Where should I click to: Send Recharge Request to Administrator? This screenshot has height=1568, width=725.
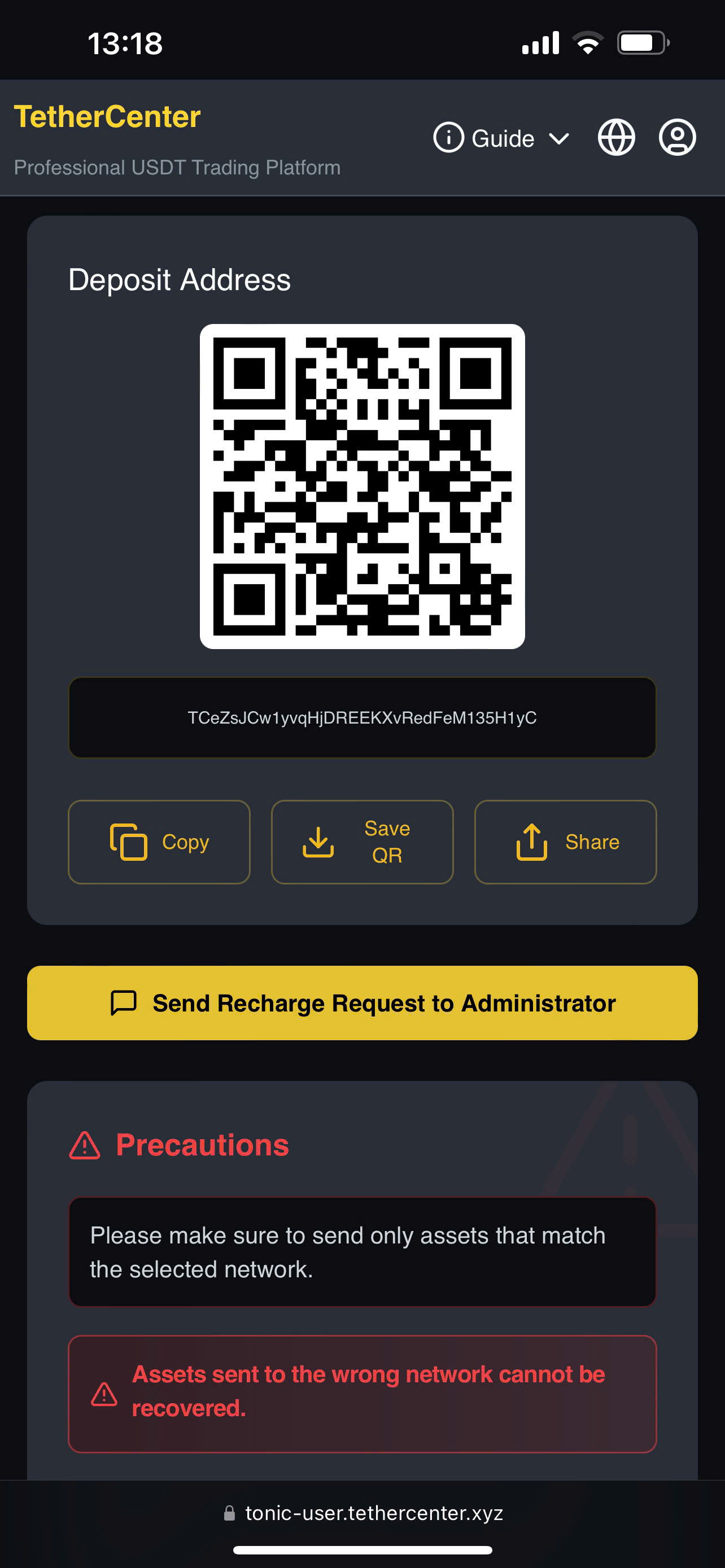point(362,1003)
